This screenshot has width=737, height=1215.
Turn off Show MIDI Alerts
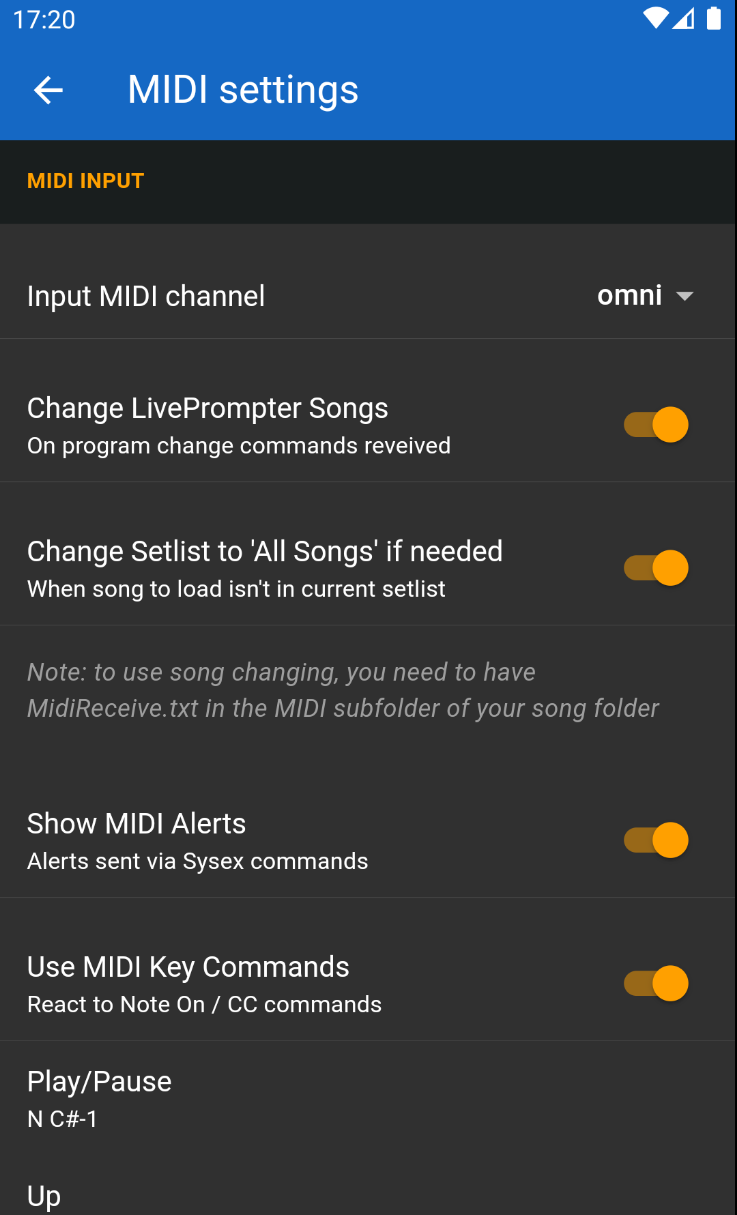[655, 840]
